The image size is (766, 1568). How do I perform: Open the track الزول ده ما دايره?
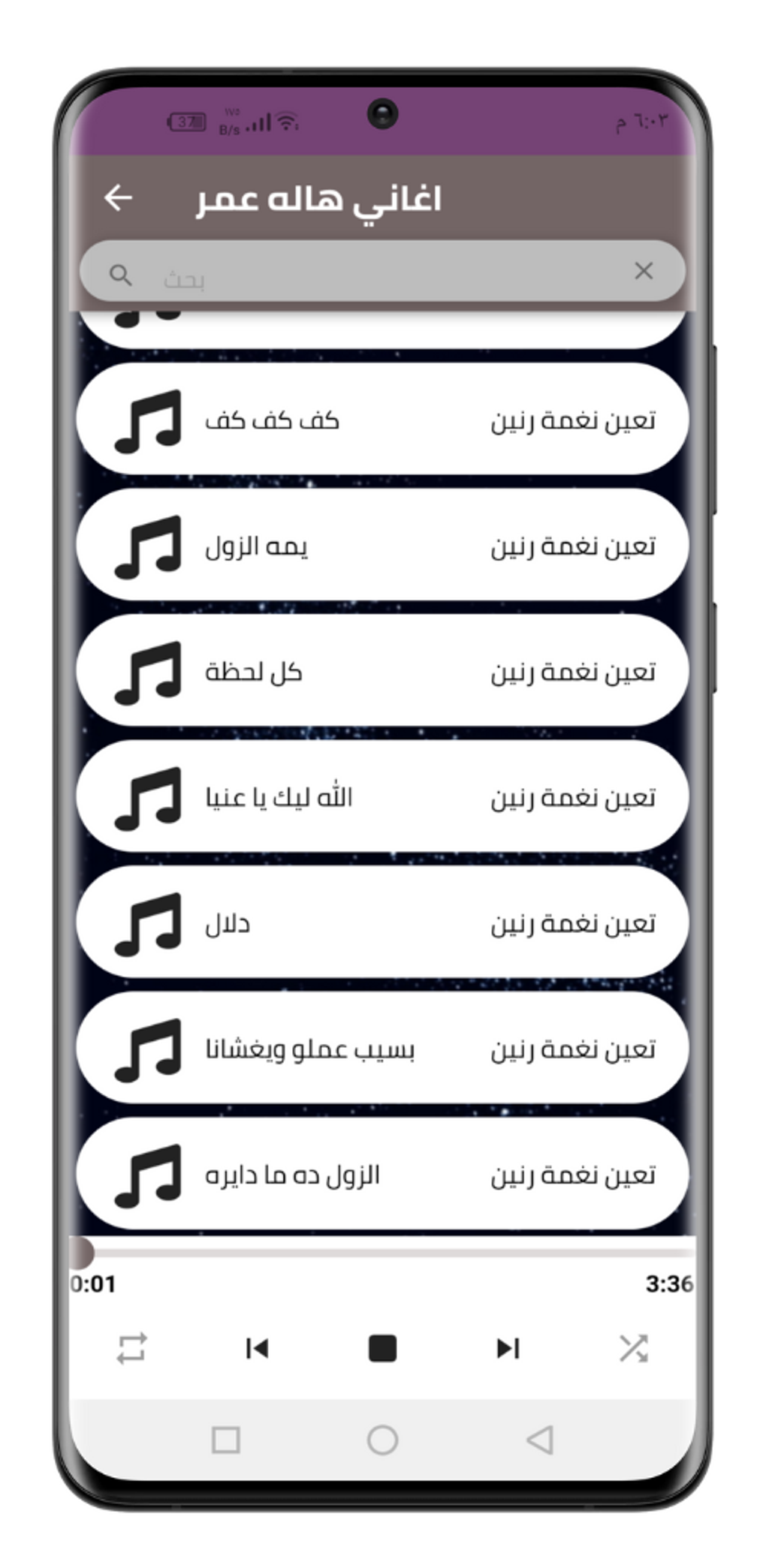coord(292,1175)
